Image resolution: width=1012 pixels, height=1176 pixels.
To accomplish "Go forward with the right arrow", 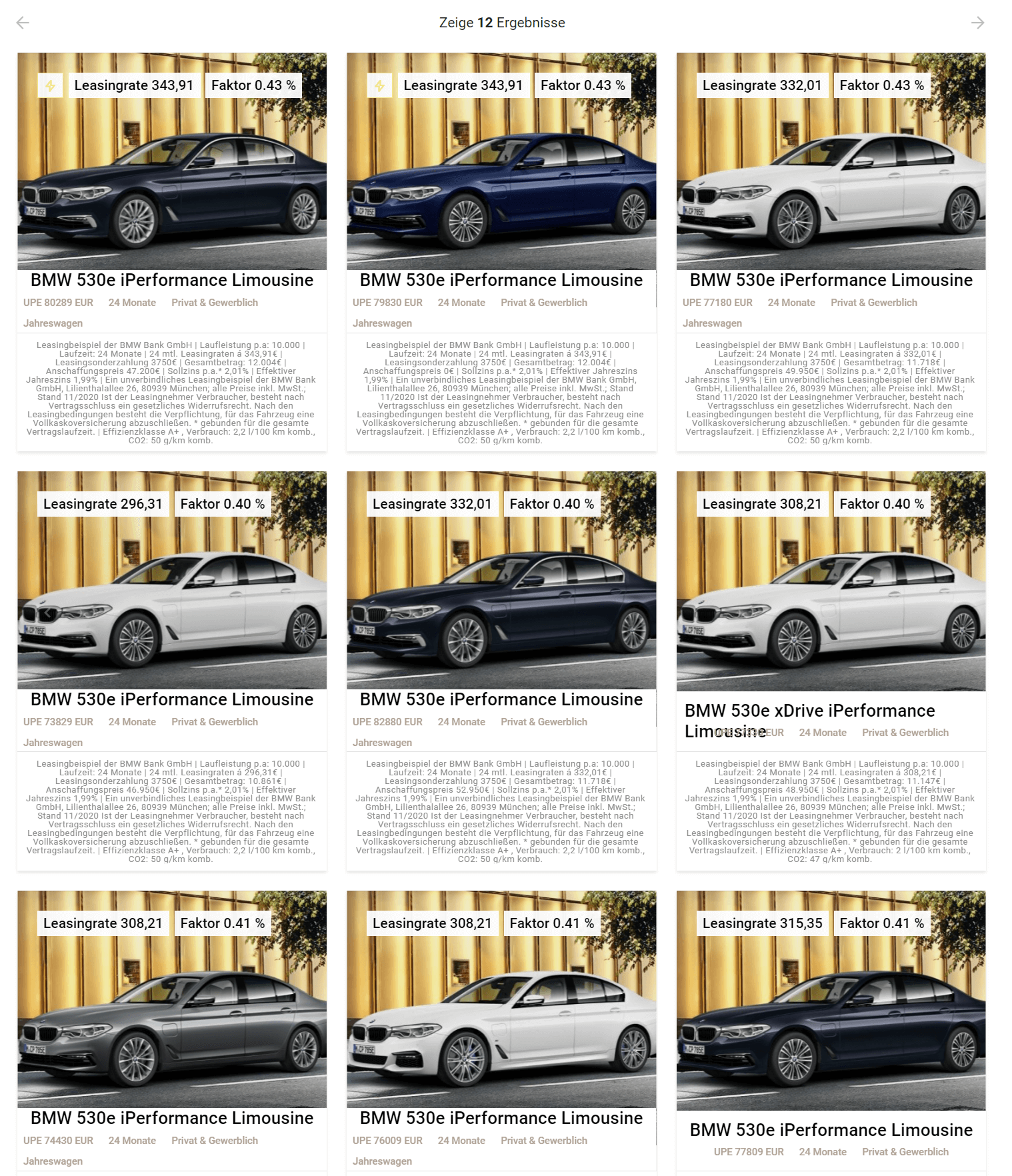I will pos(977,23).
